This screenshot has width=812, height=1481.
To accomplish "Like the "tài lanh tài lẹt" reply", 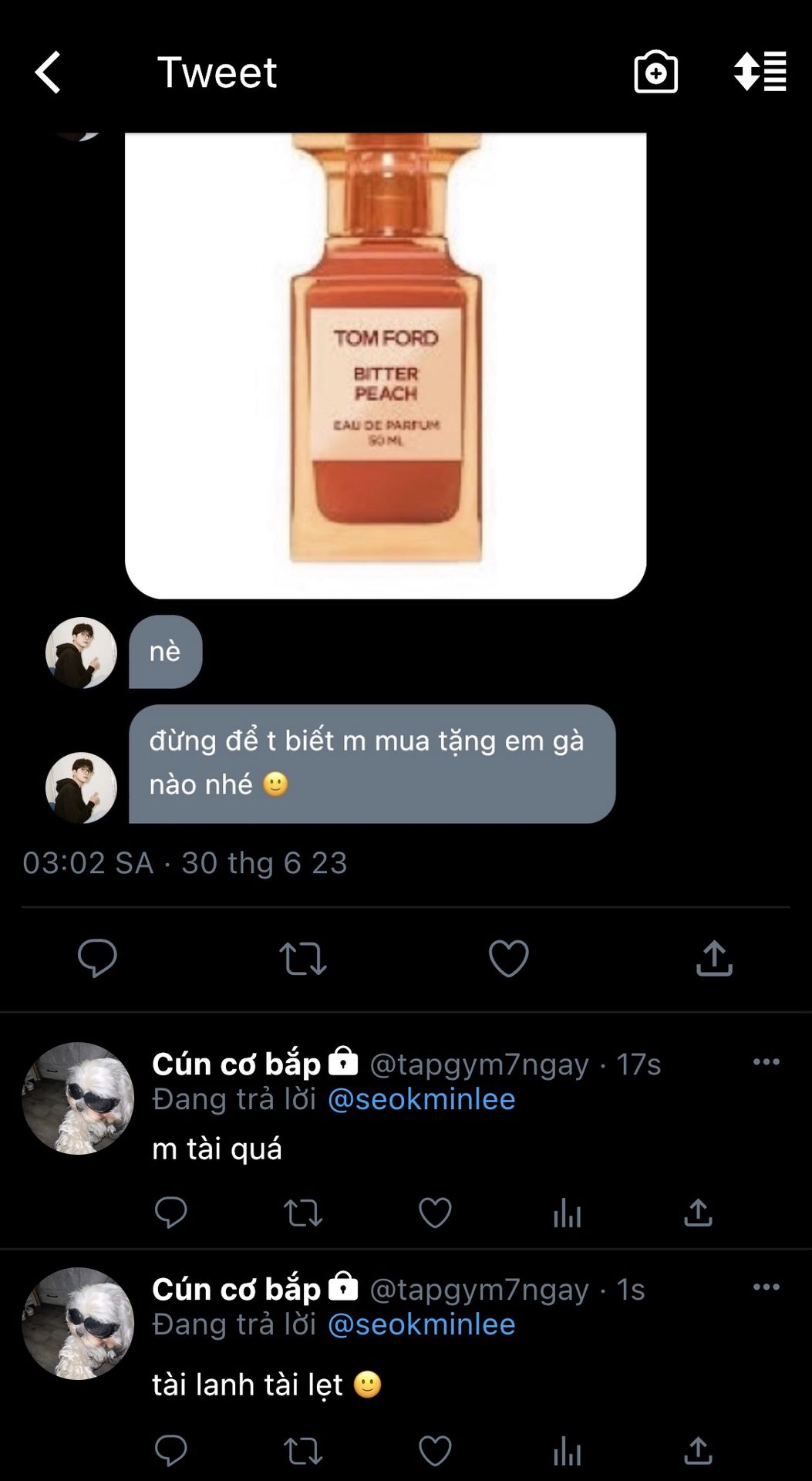I will tap(435, 1451).
